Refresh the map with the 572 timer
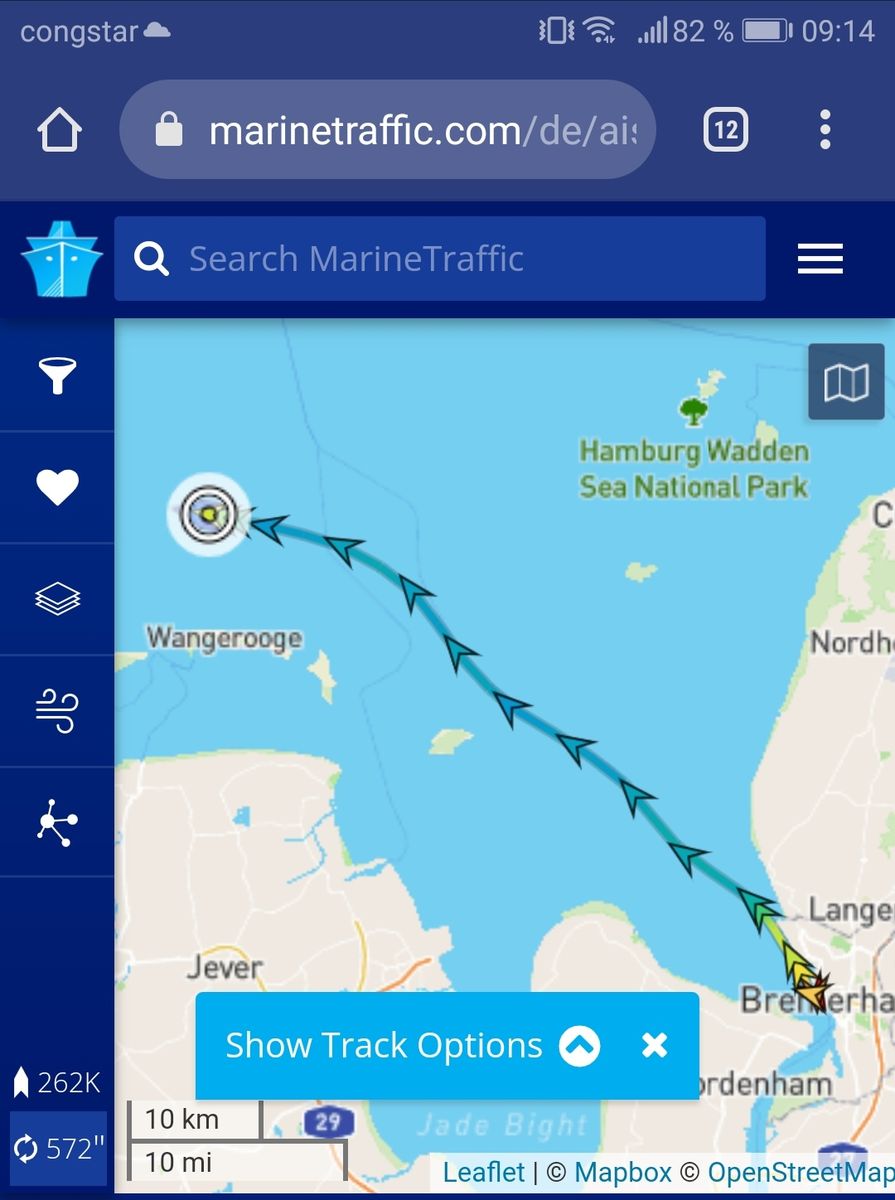 coord(58,1148)
